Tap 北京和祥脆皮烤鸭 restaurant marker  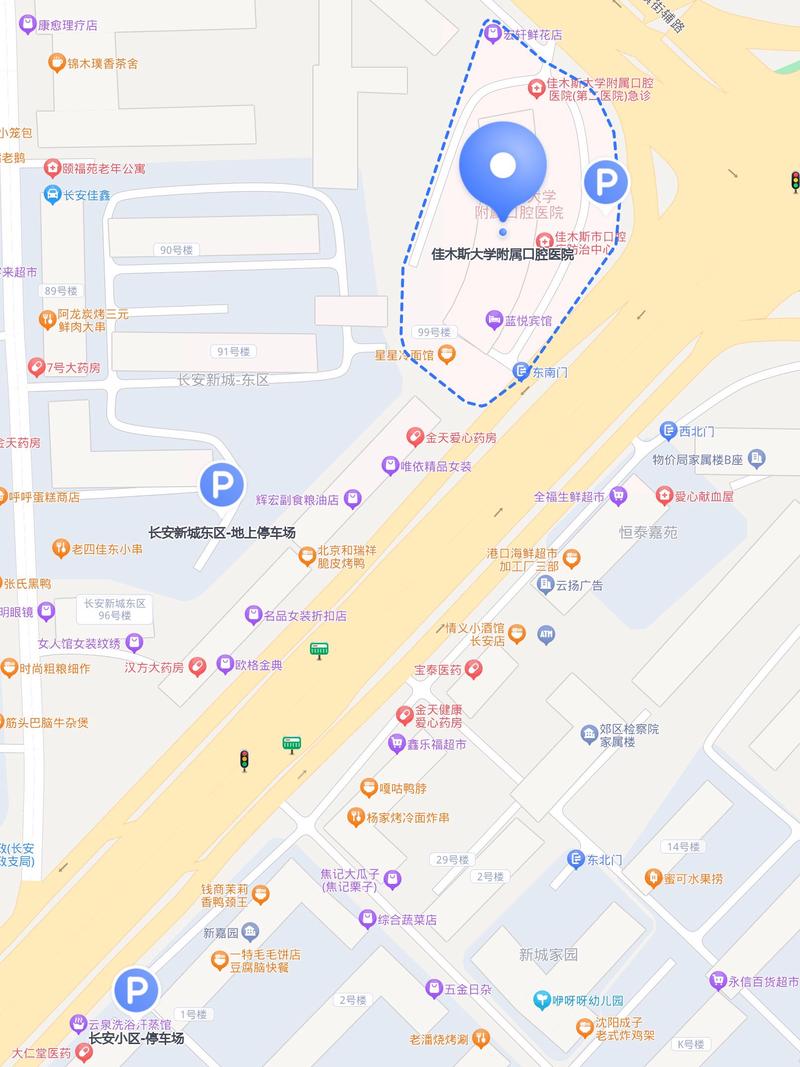pyautogui.click(x=307, y=557)
